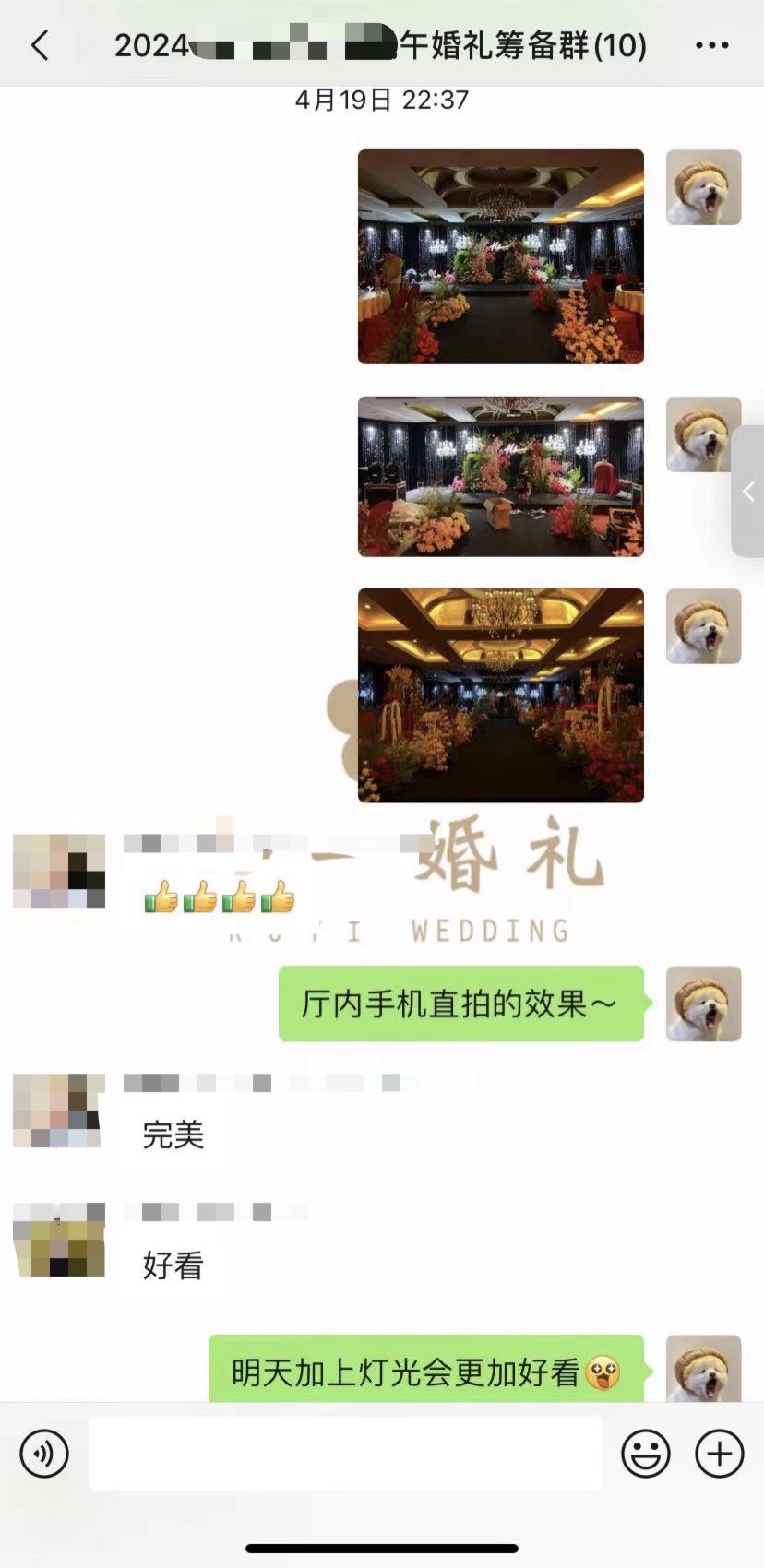Open the plus attachment menu

(x=720, y=1454)
